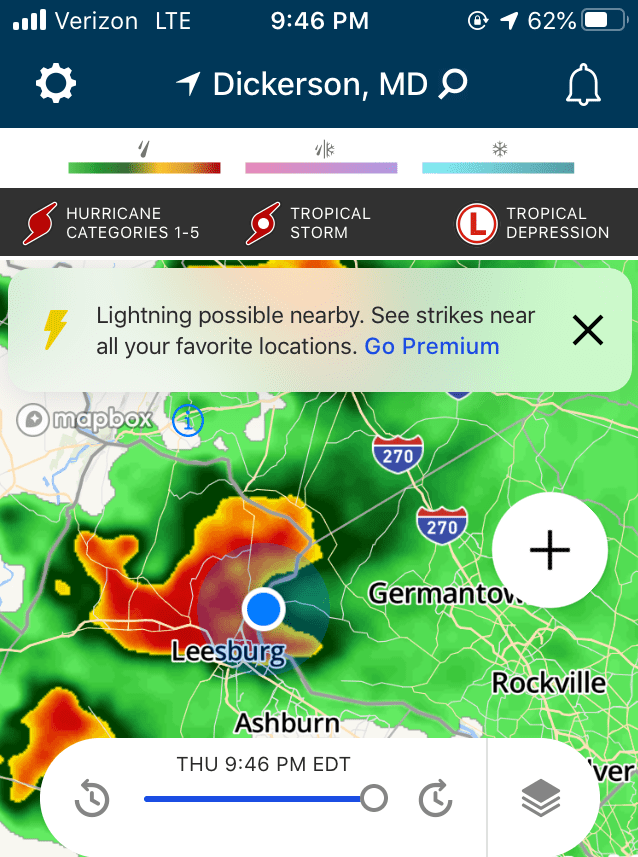Tap the Go Premium link
Screen dimensions: 638x857
click(432, 346)
